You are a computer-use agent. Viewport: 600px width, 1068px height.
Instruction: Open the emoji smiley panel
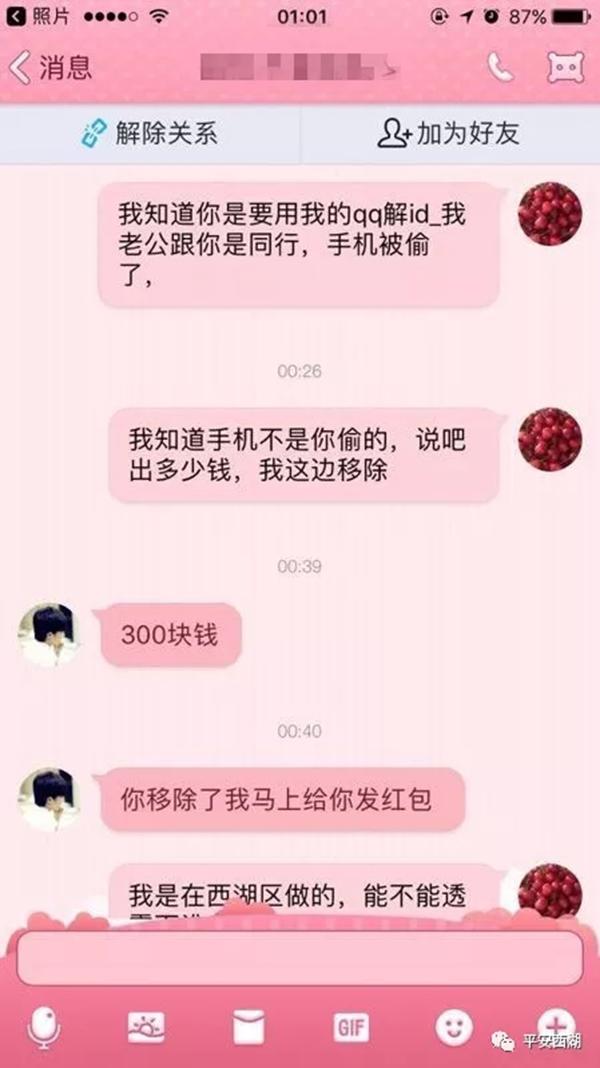tap(453, 1026)
